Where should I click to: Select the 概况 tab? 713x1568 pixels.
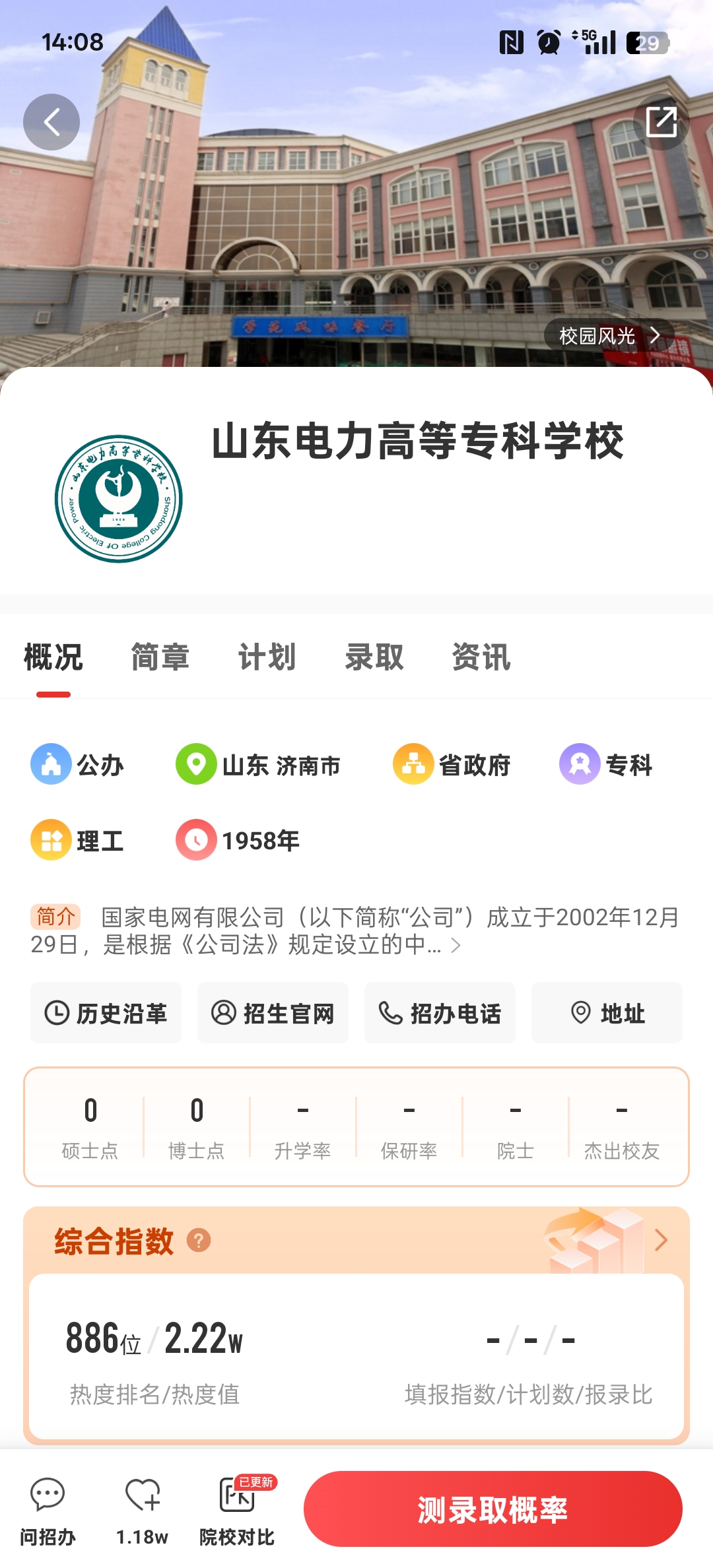[x=53, y=657]
